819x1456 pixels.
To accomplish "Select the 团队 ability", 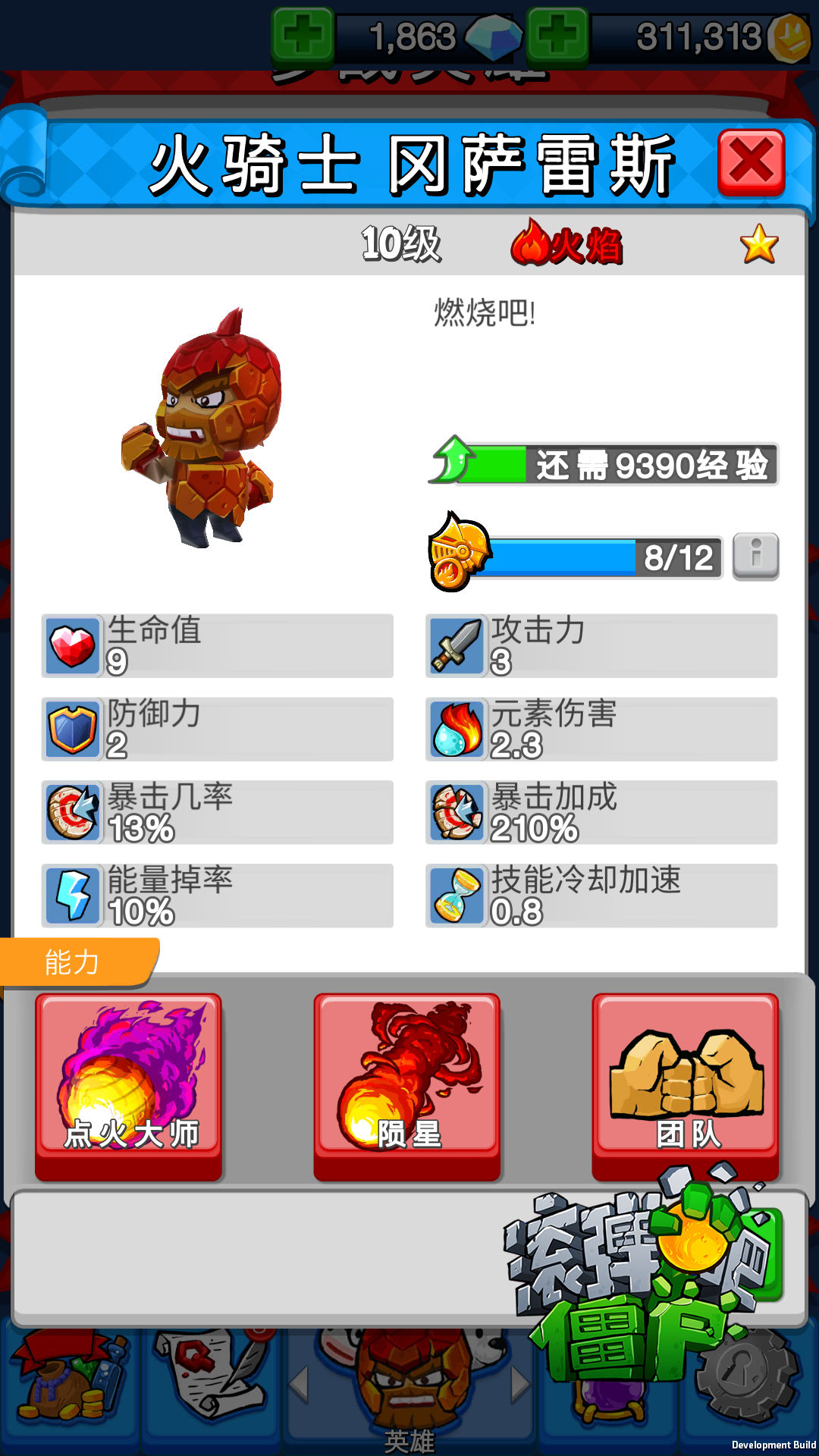I will pyautogui.click(x=686, y=1084).
